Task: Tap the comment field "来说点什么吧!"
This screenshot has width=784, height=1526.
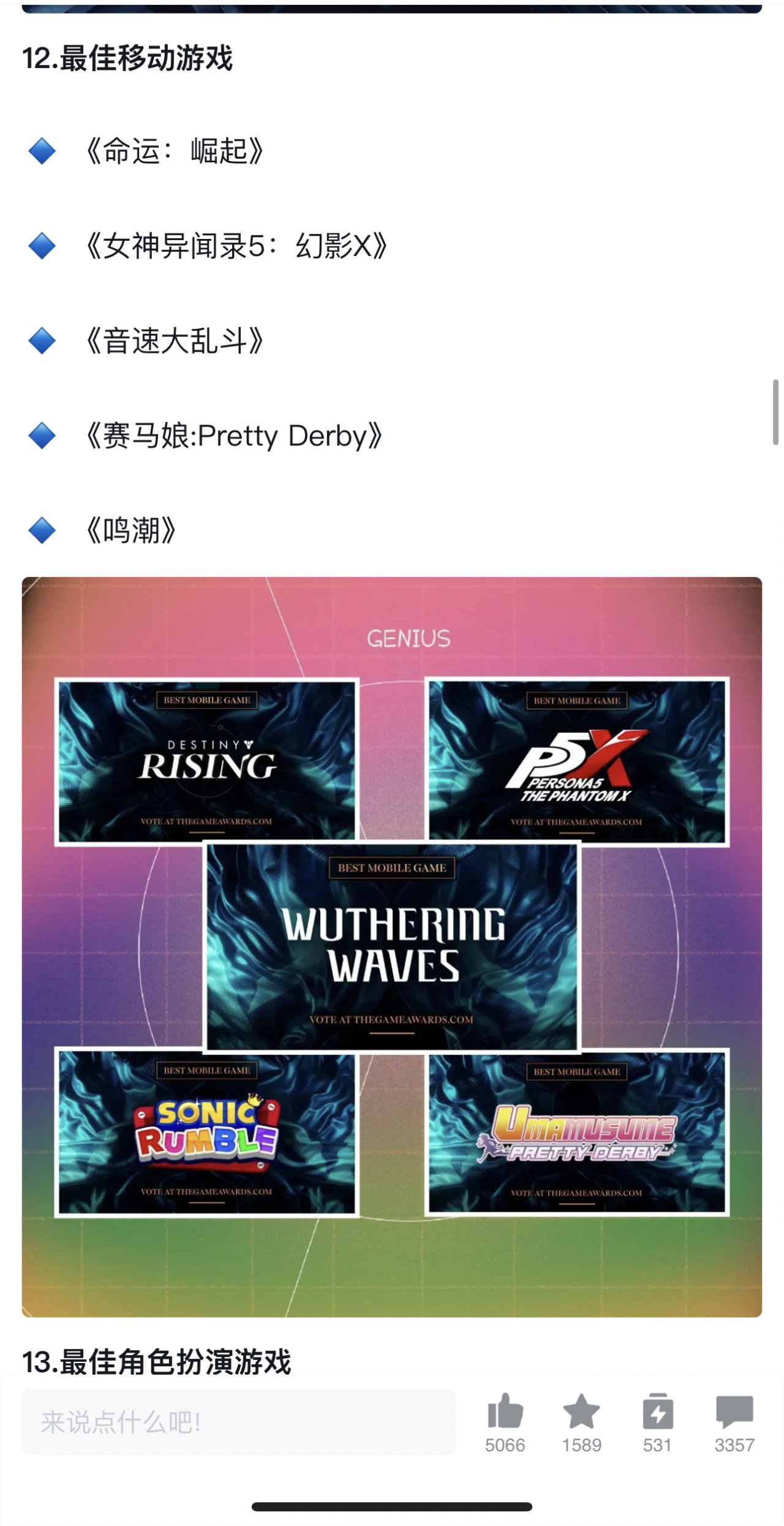Action: 238,1422
